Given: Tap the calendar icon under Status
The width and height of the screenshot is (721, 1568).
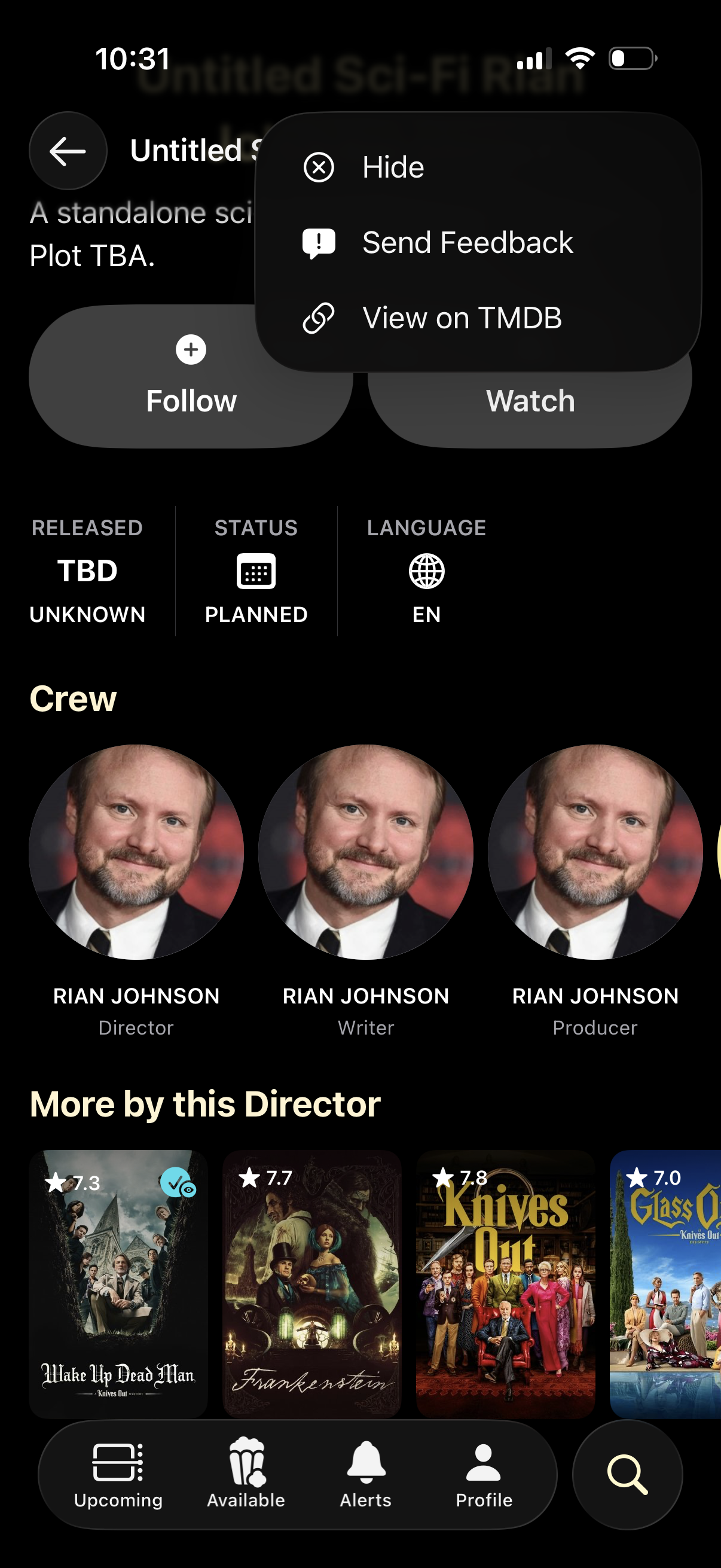Looking at the screenshot, I should pos(255,571).
